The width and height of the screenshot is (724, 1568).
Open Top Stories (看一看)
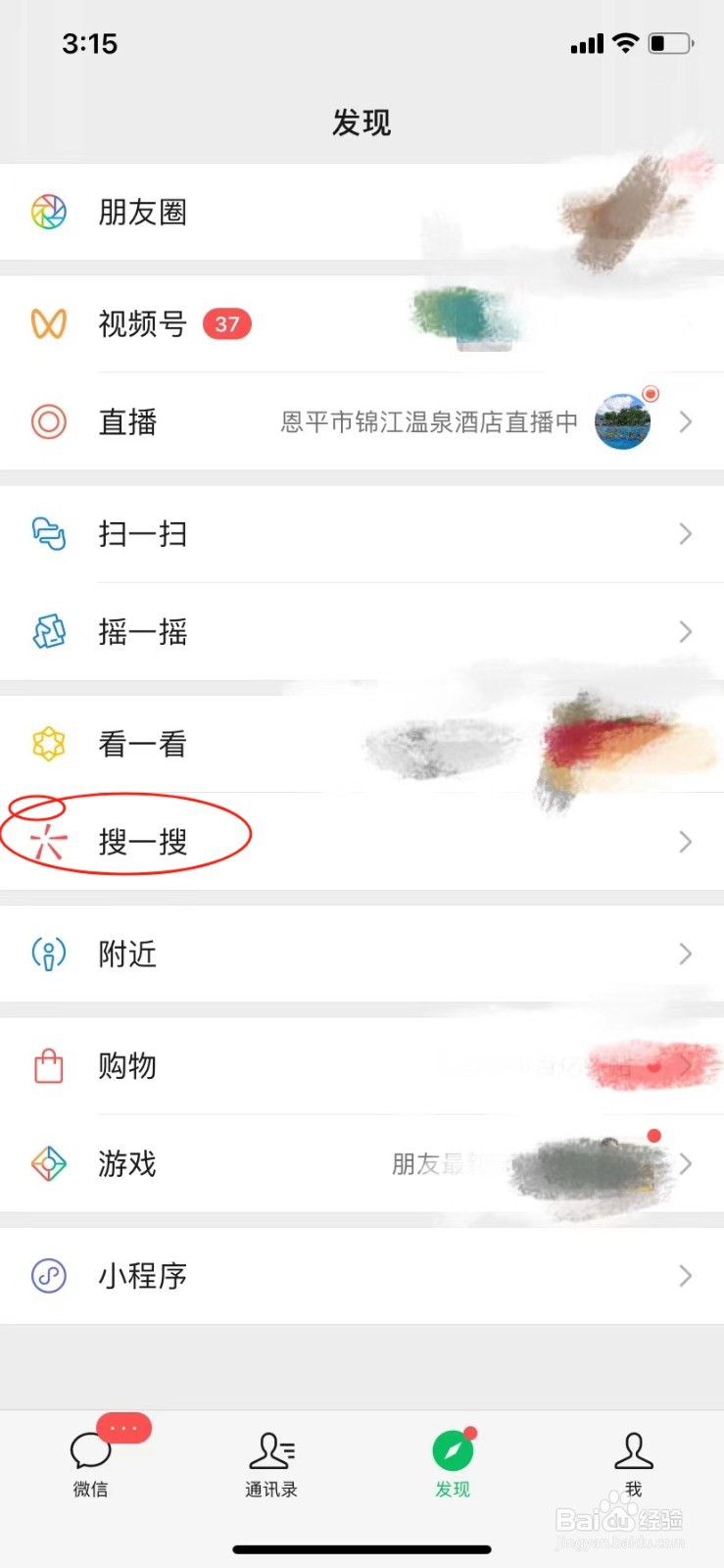tap(142, 744)
